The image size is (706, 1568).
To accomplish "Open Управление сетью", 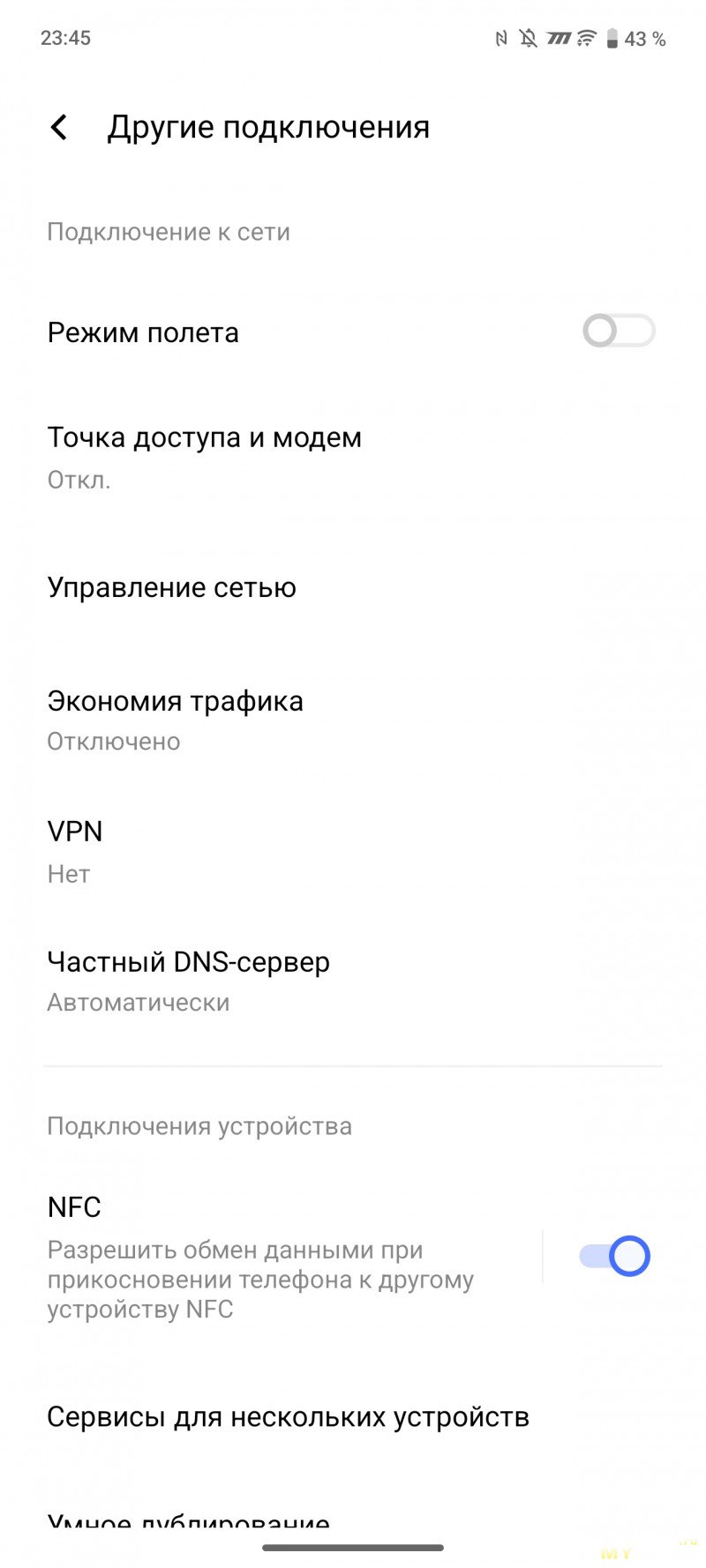I will (172, 587).
